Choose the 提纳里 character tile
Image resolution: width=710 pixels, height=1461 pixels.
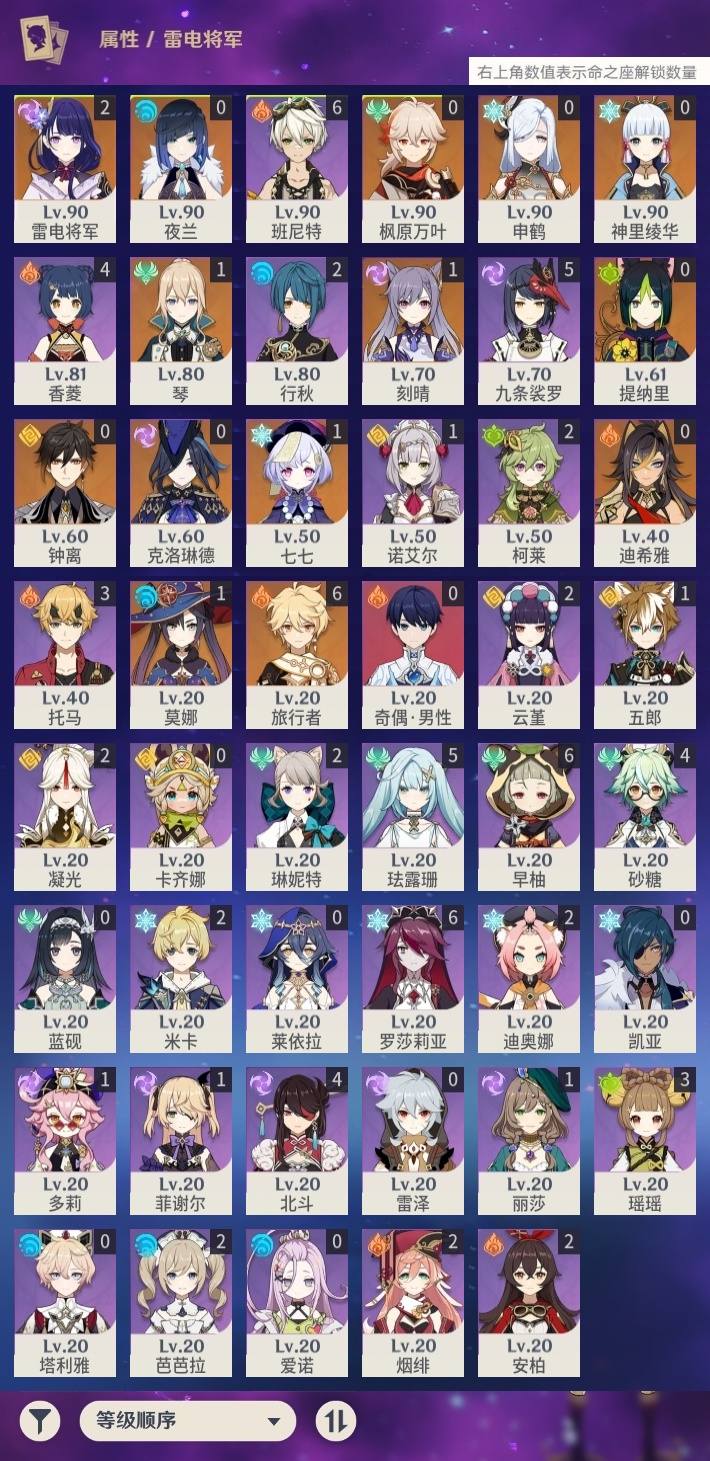pos(645,332)
